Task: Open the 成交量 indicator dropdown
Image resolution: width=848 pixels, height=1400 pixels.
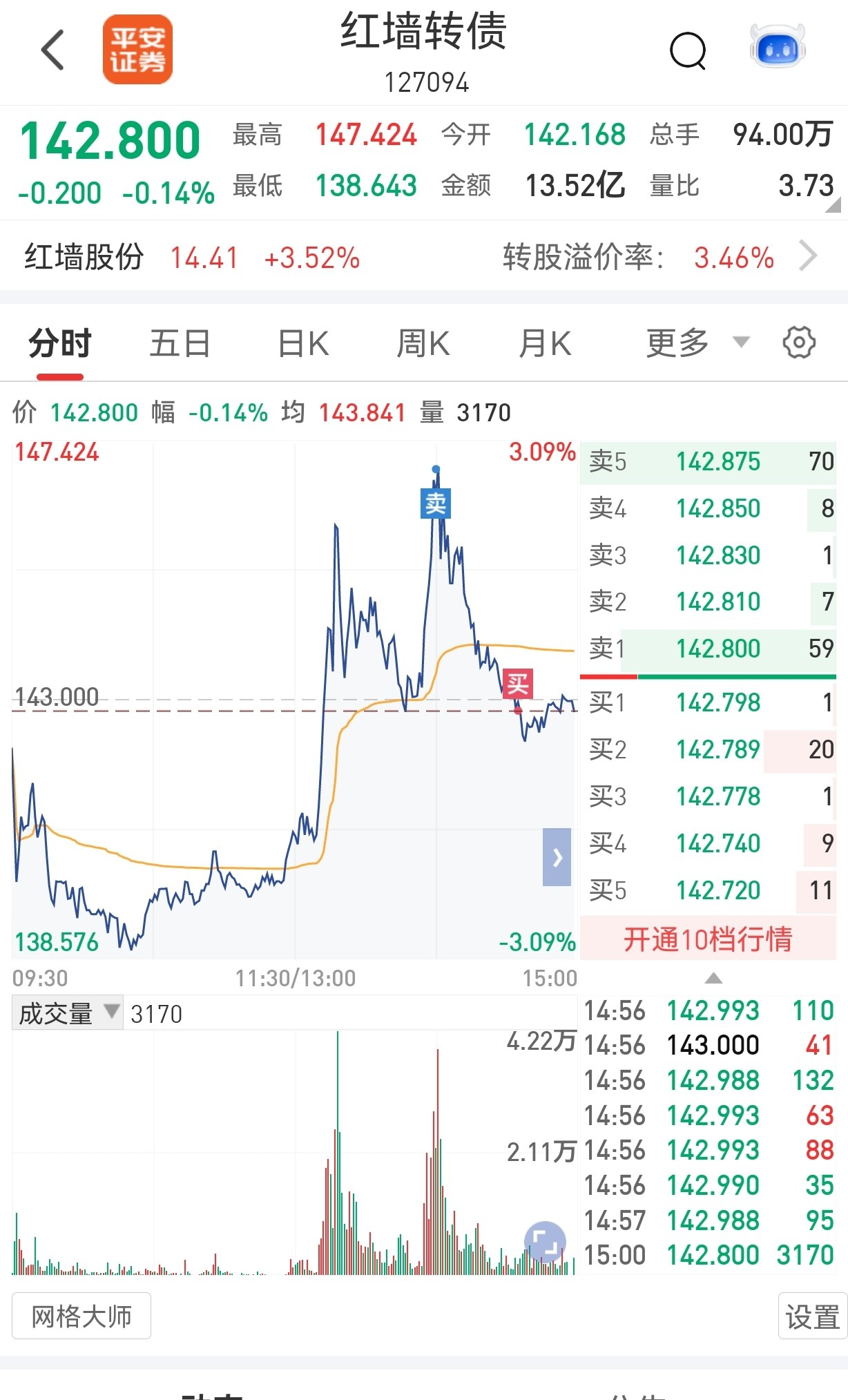Action: coord(67,1013)
